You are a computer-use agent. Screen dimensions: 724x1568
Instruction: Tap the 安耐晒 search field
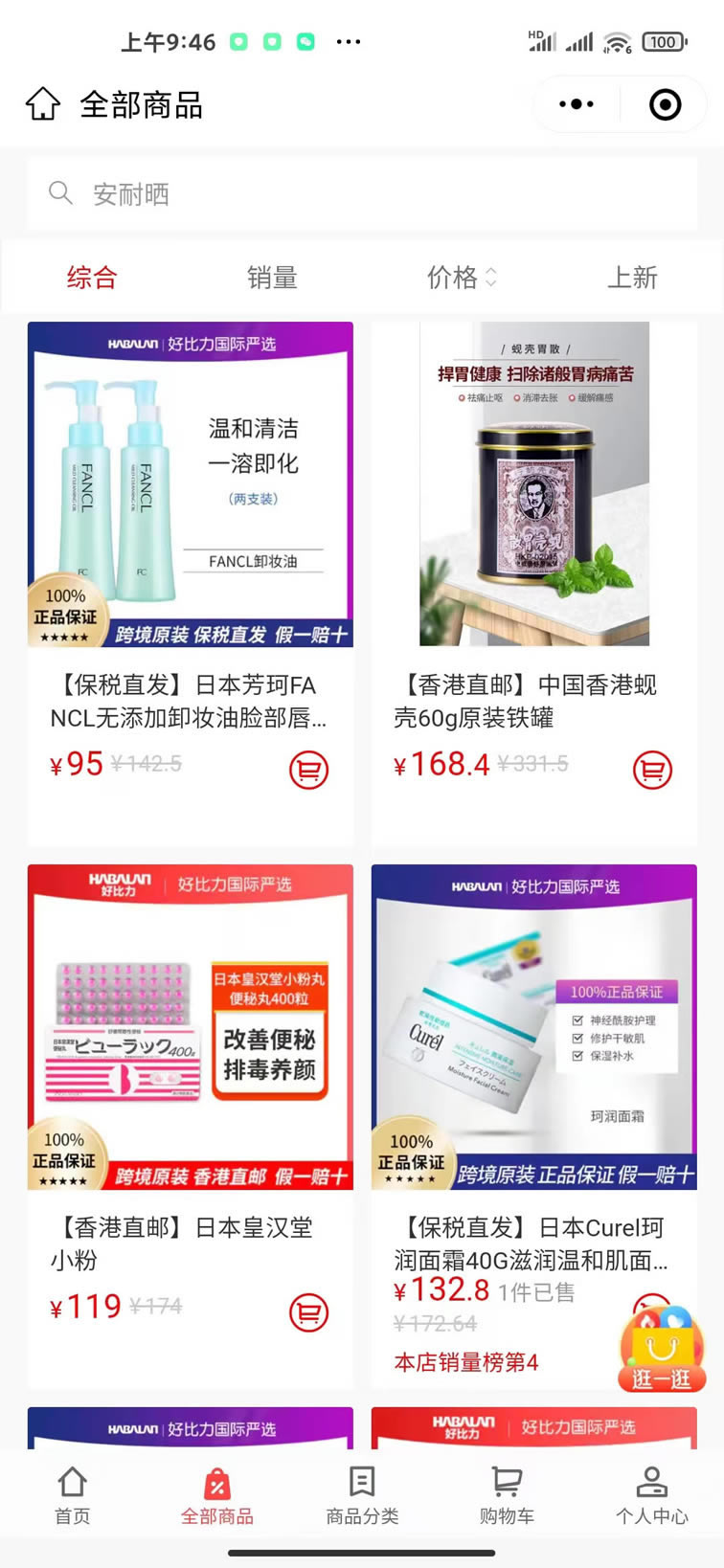tap(362, 194)
